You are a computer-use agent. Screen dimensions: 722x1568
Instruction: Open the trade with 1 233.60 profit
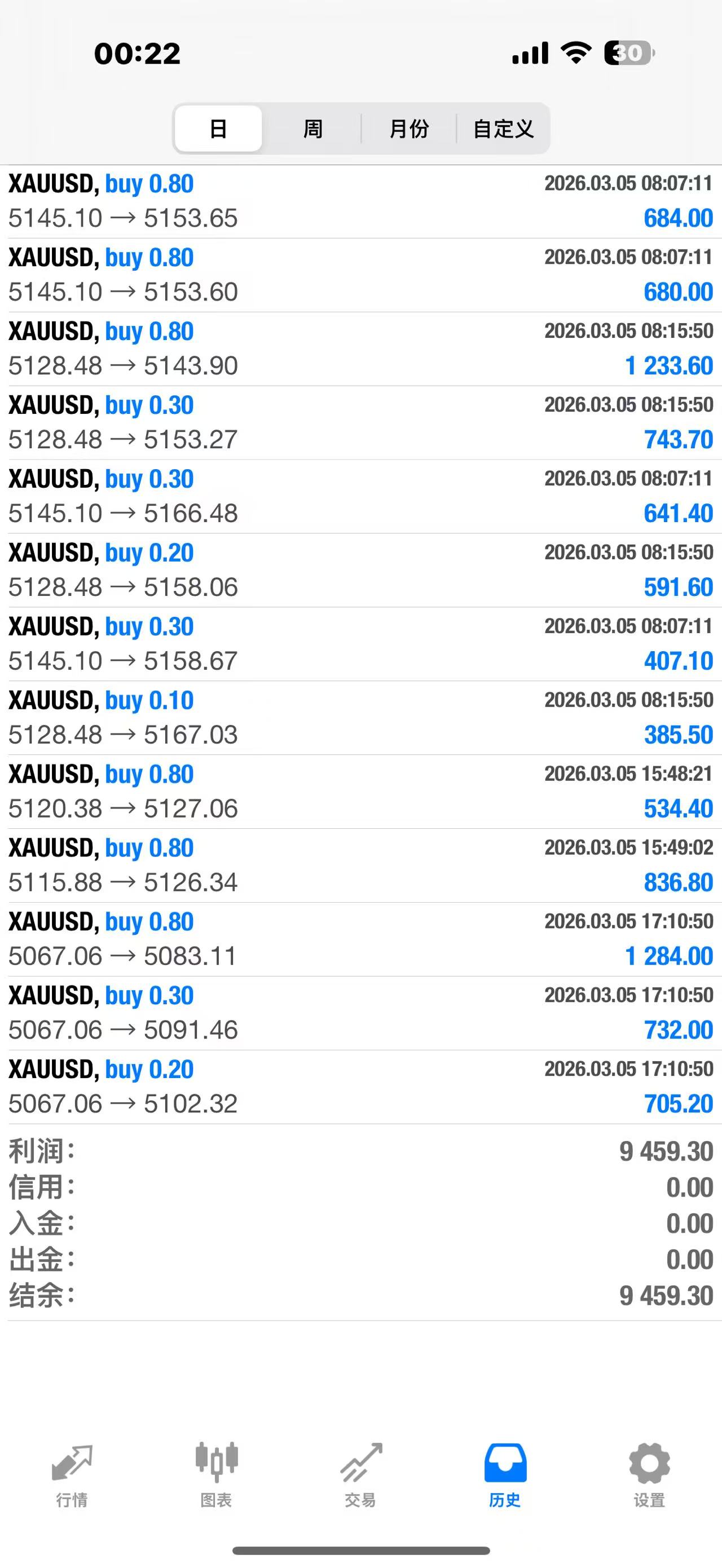(360, 349)
